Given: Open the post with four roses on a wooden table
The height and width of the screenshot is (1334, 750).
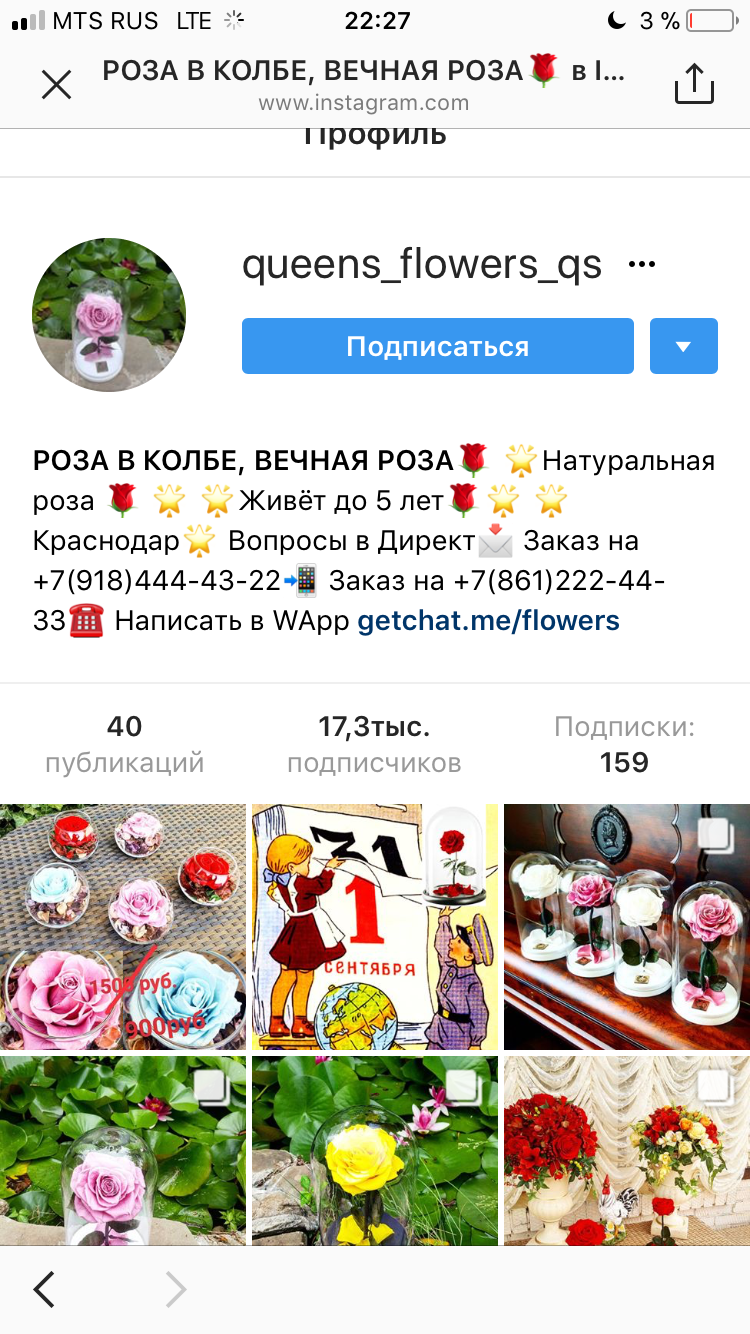Looking at the screenshot, I should click(627, 926).
